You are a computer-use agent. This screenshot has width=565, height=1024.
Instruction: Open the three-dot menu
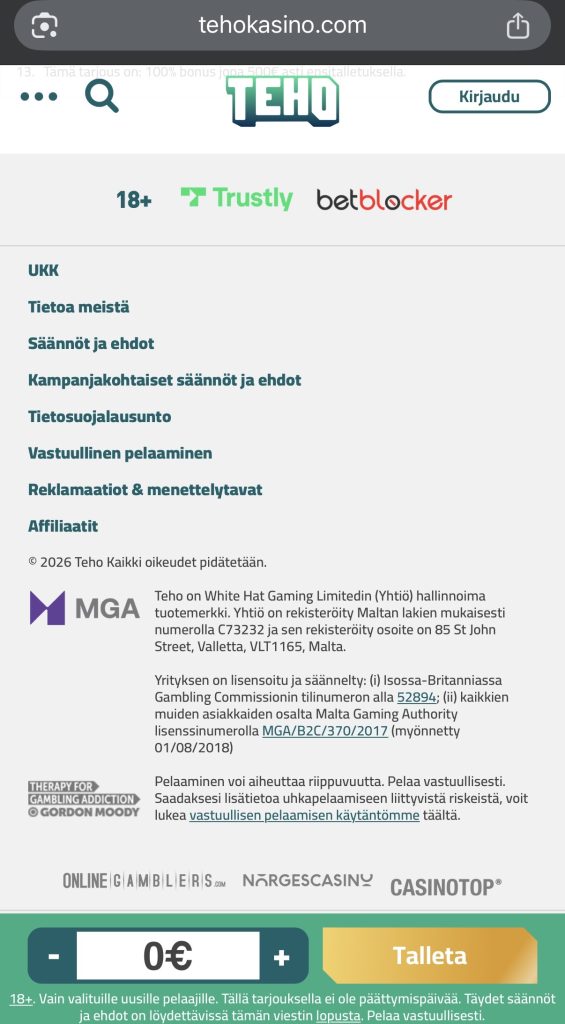[x=39, y=97]
